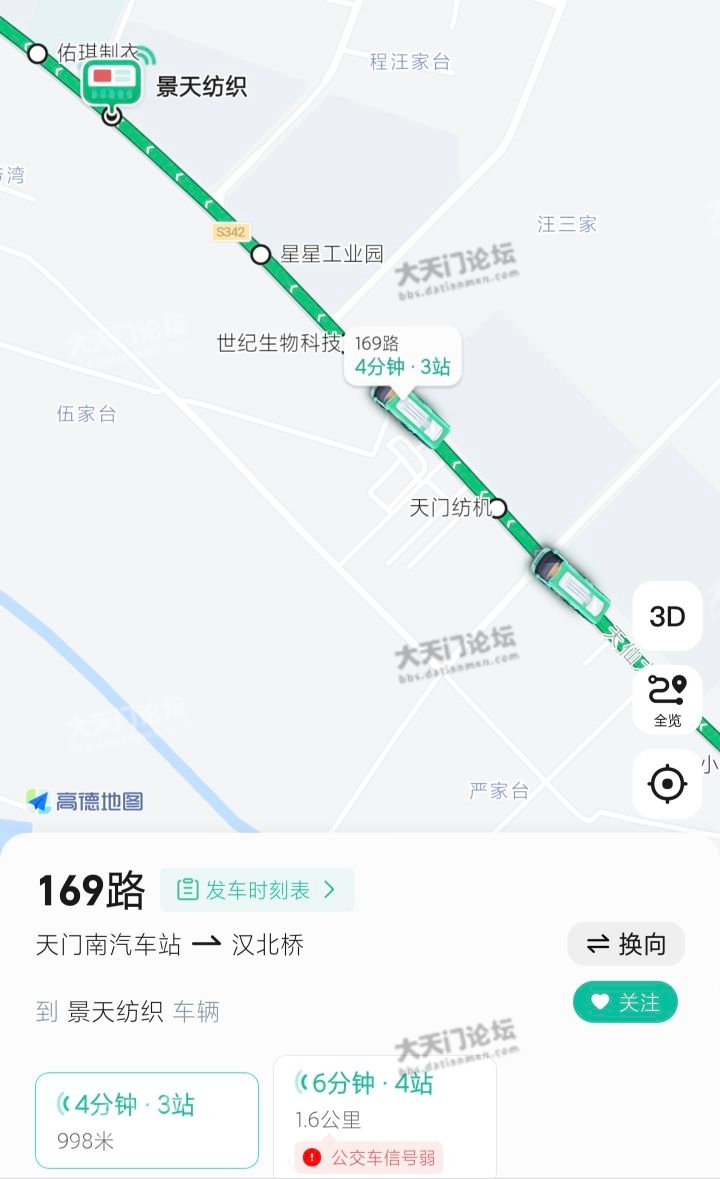720x1179 pixels.
Task: Show the full route with 全览
Action: pyautogui.click(x=667, y=700)
